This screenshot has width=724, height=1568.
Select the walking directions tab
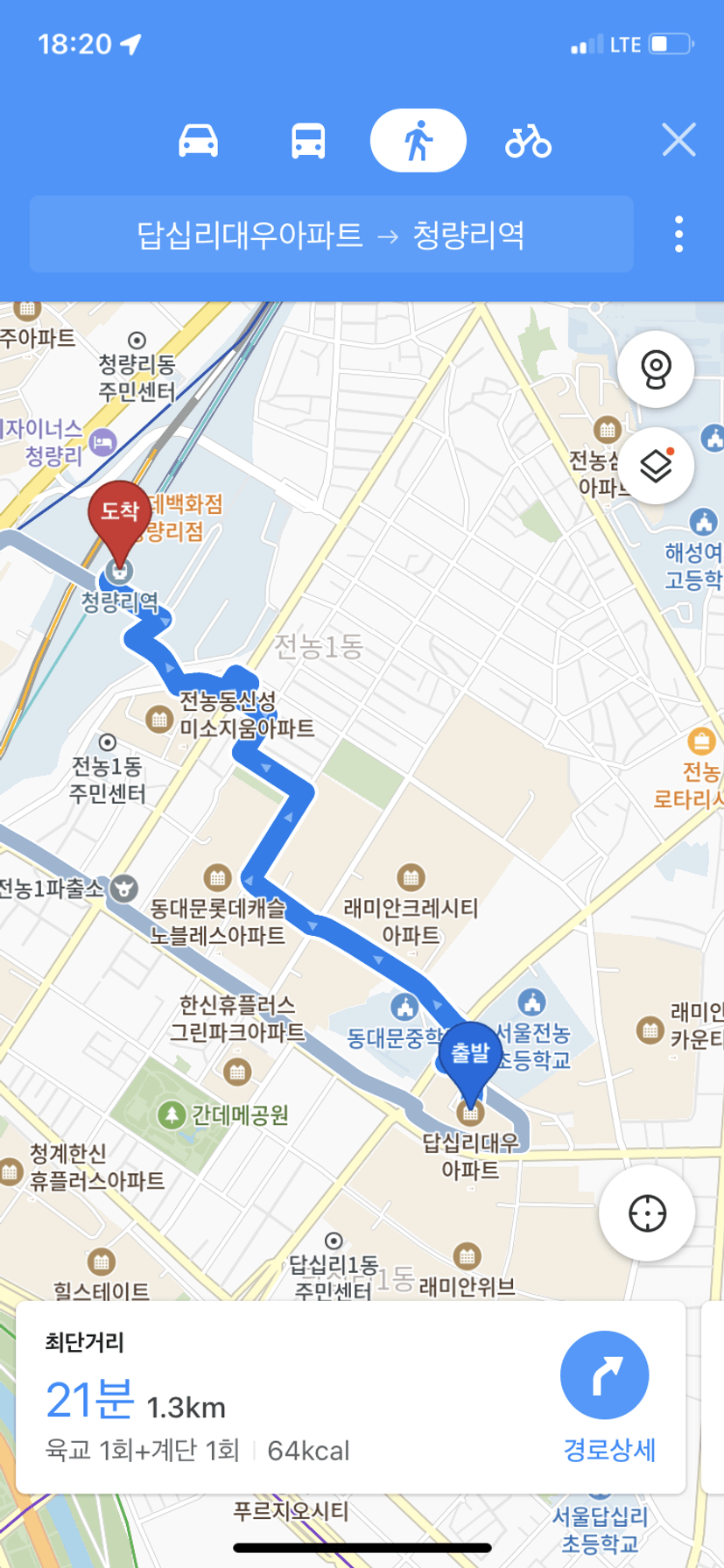tap(418, 141)
